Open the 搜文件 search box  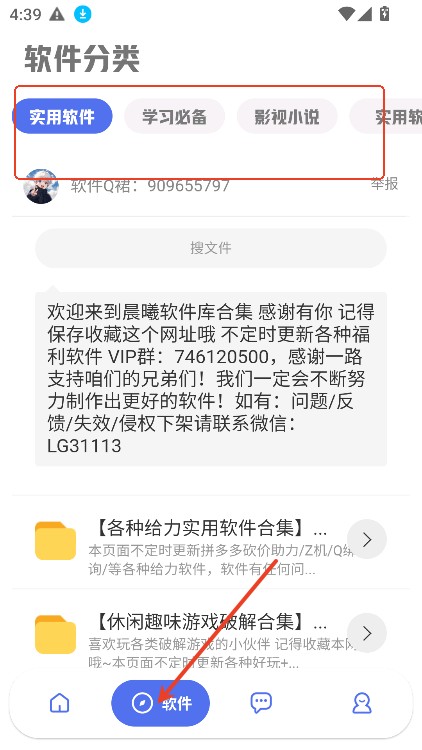(x=211, y=248)
